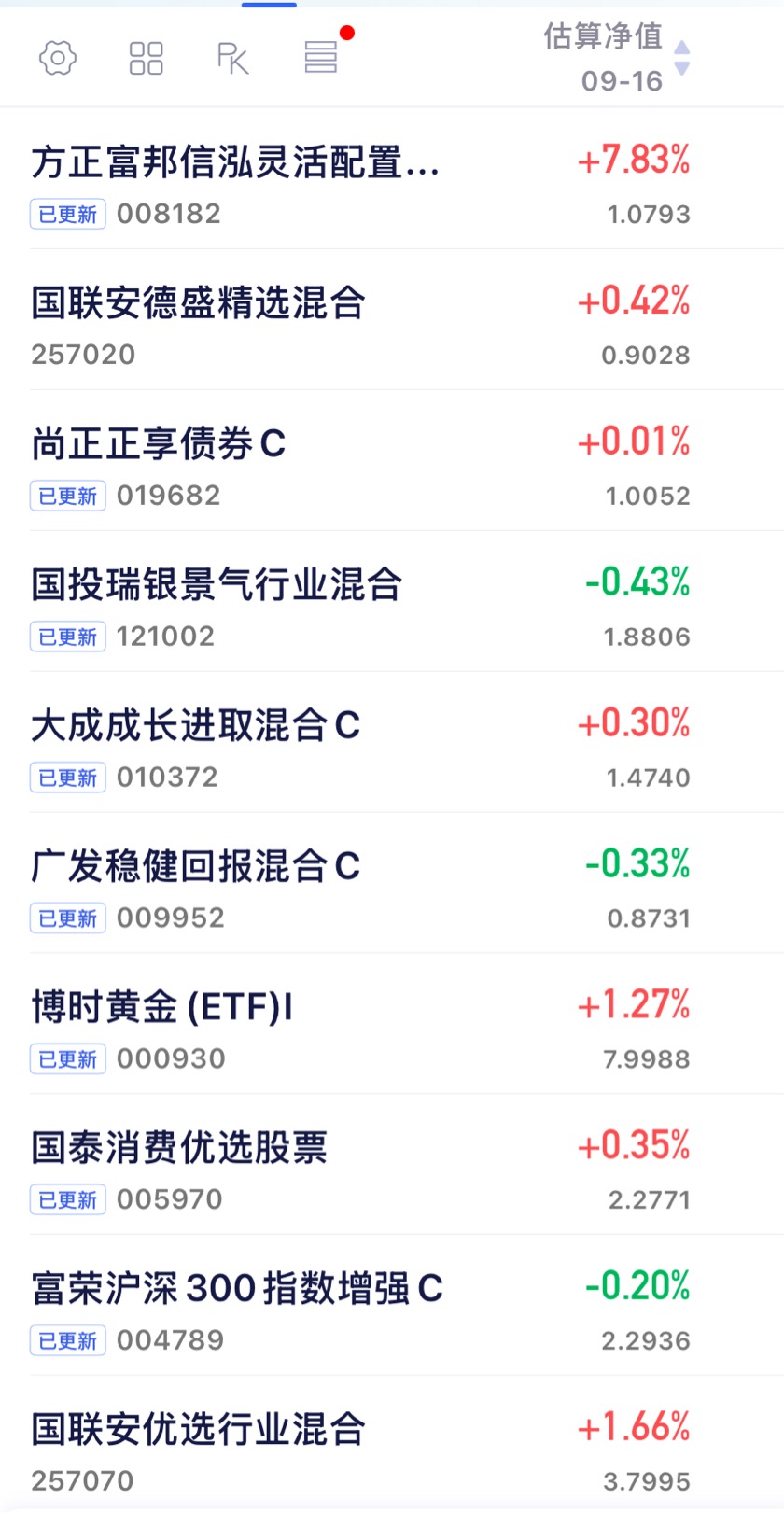784x1513 pixels.
Task: Select 大成成长进取混合C row
Action: [x=392, y=743]
